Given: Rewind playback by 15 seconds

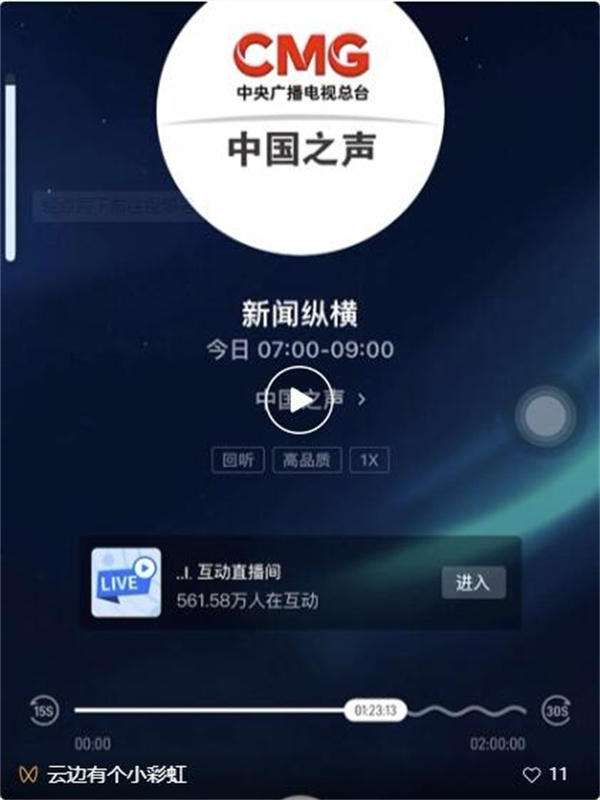Looking at the screenshot, I should pos(42,711).
